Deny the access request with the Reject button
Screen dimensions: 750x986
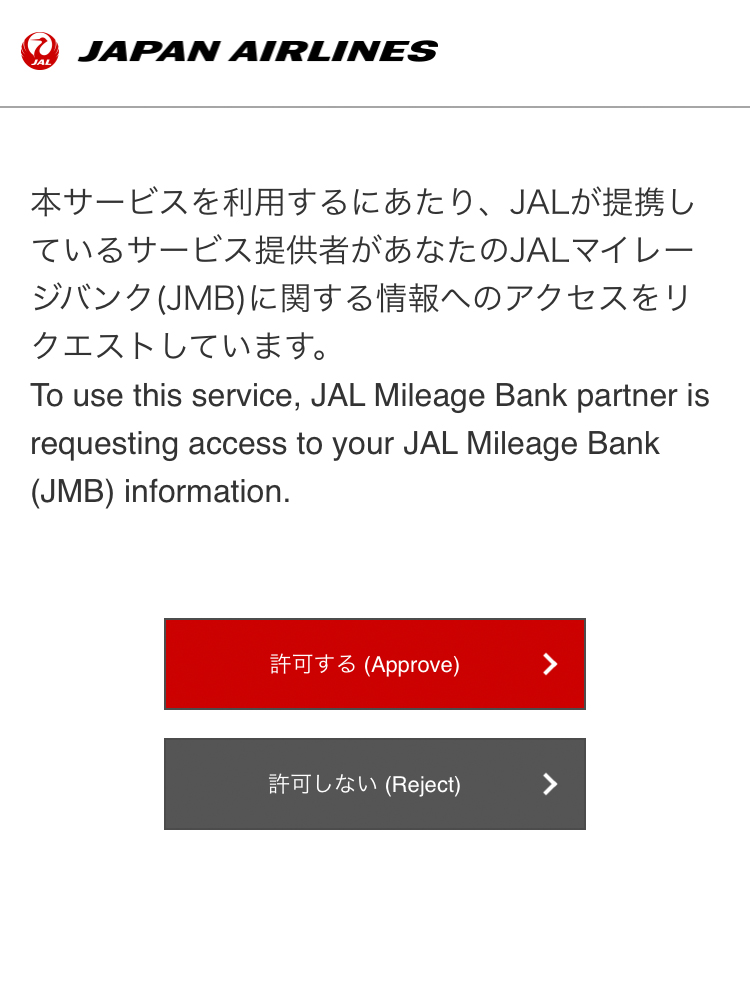[375, 784]
